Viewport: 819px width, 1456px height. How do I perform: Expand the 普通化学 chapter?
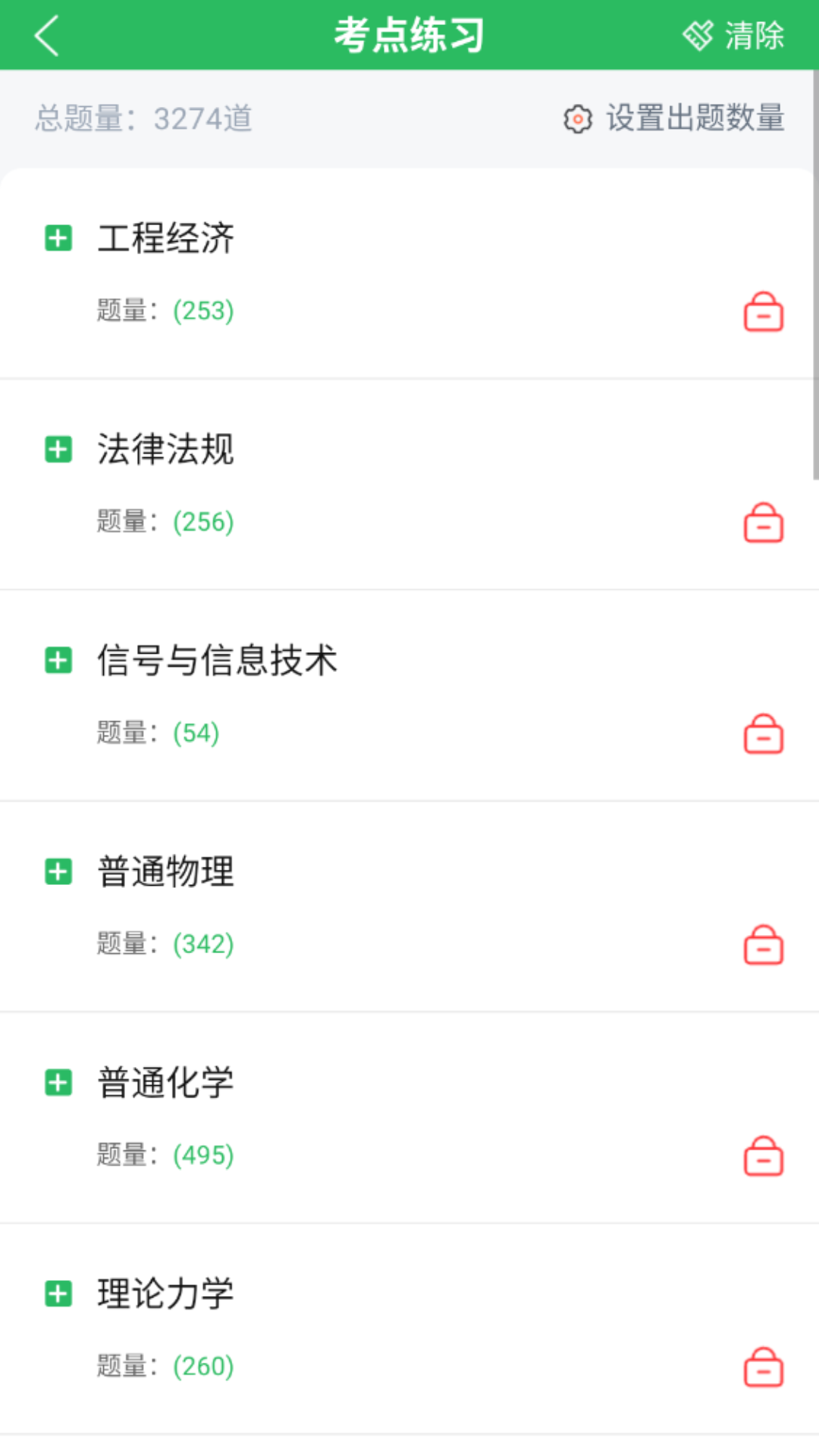click(x=58, y=1082)
